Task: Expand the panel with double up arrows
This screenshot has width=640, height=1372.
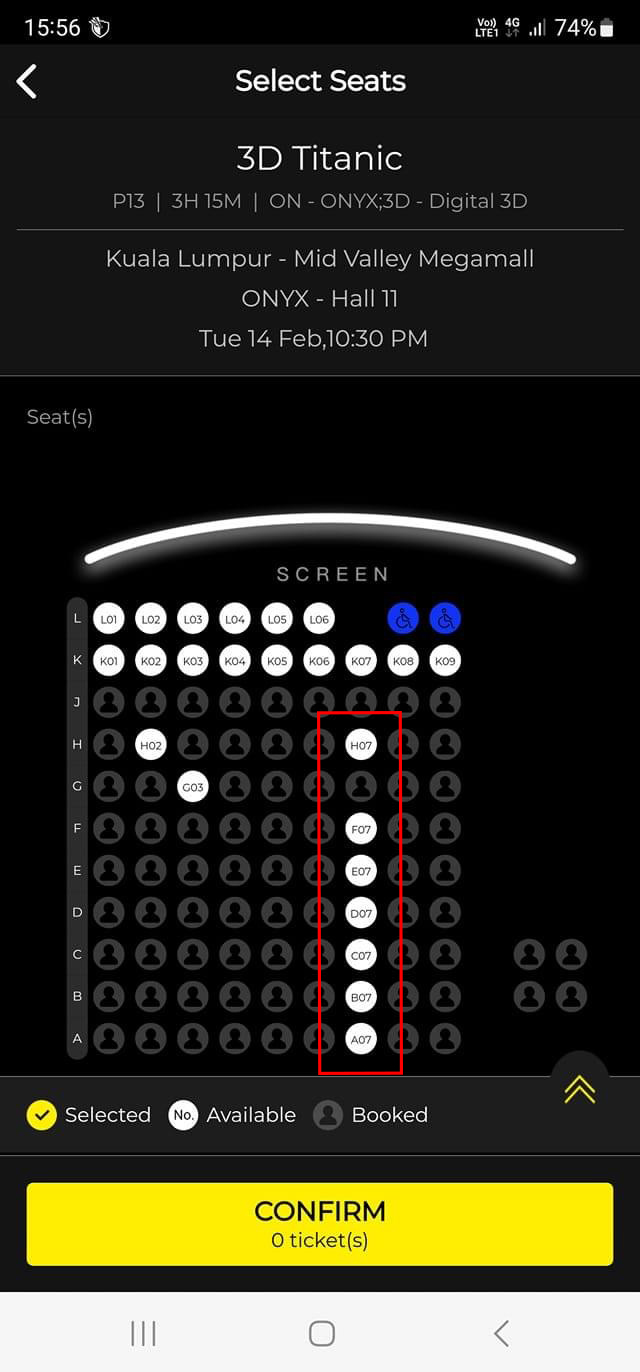Action: coord(580,1090)
